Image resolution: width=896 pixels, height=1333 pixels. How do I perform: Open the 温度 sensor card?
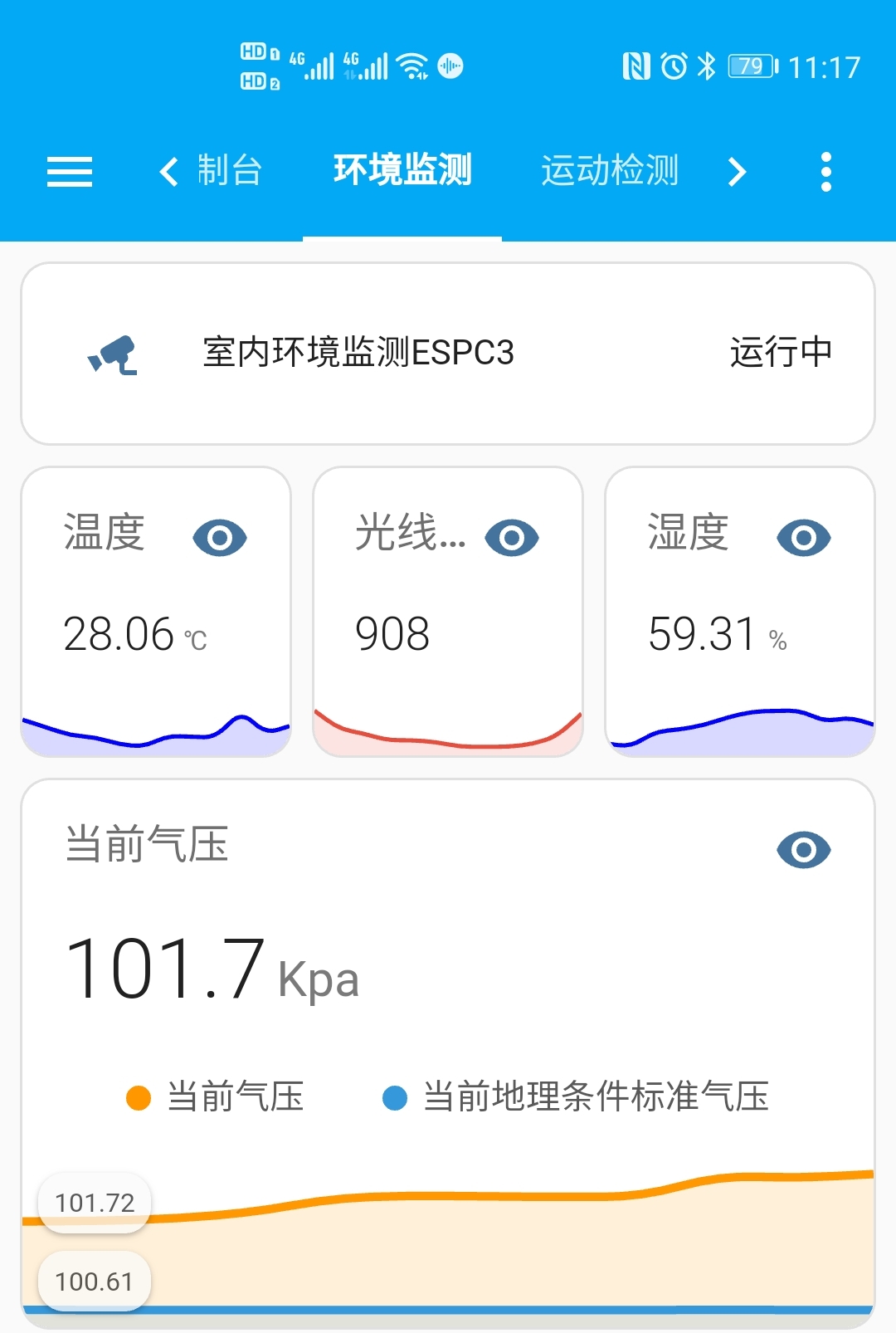click(156, 612)
